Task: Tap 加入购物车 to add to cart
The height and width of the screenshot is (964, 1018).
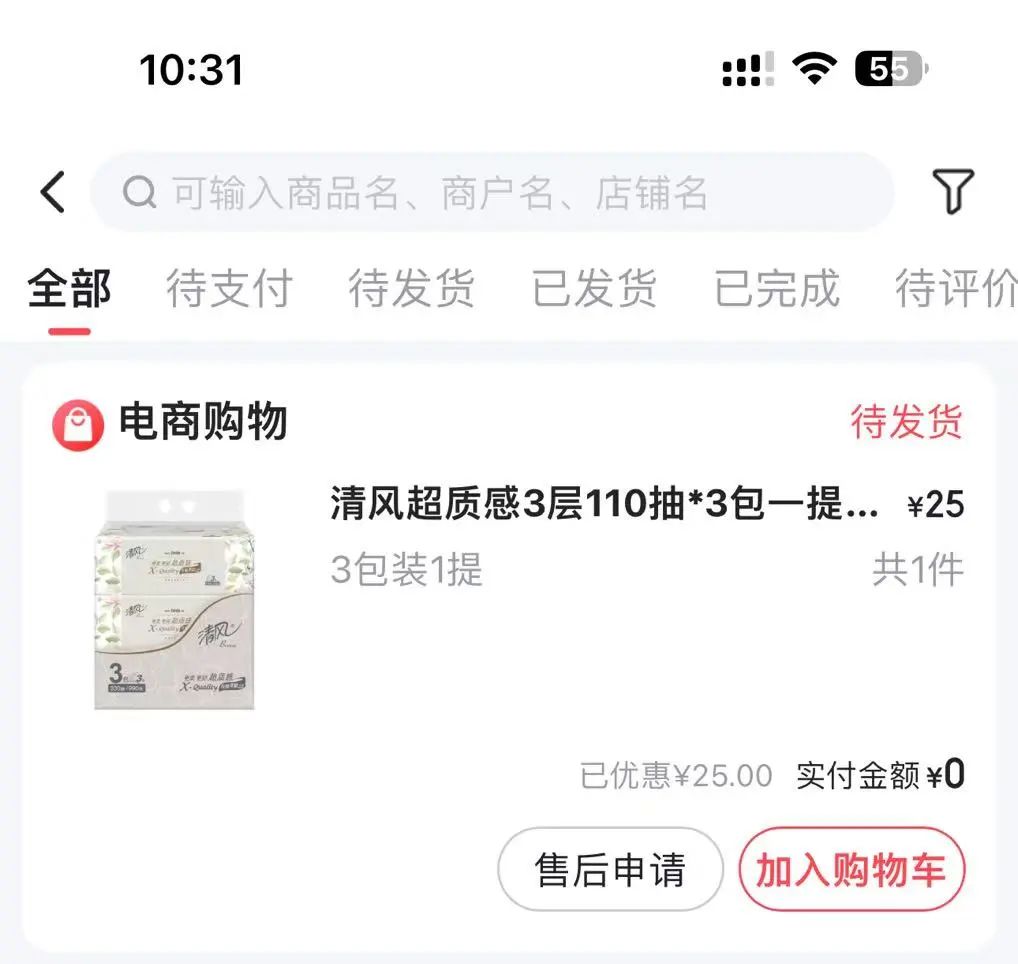Action: pyautogui.click(x=851, y=869)
